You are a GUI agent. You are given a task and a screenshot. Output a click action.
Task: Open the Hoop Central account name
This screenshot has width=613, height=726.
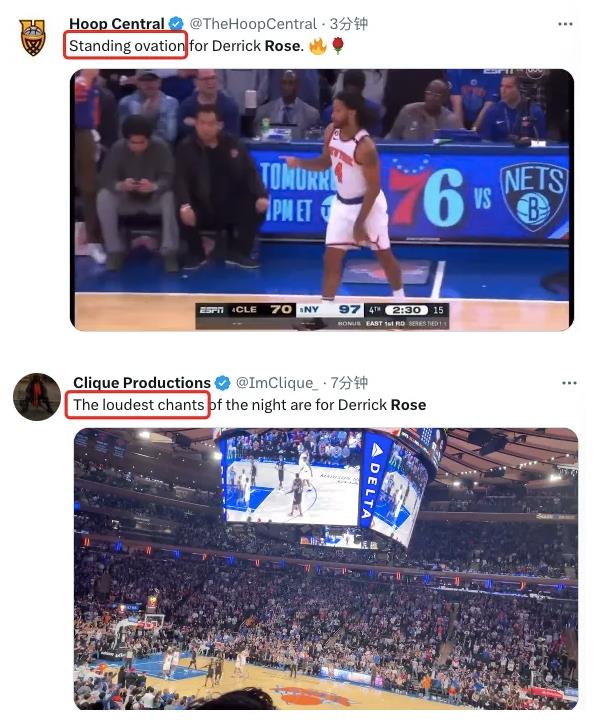point(116,23)
